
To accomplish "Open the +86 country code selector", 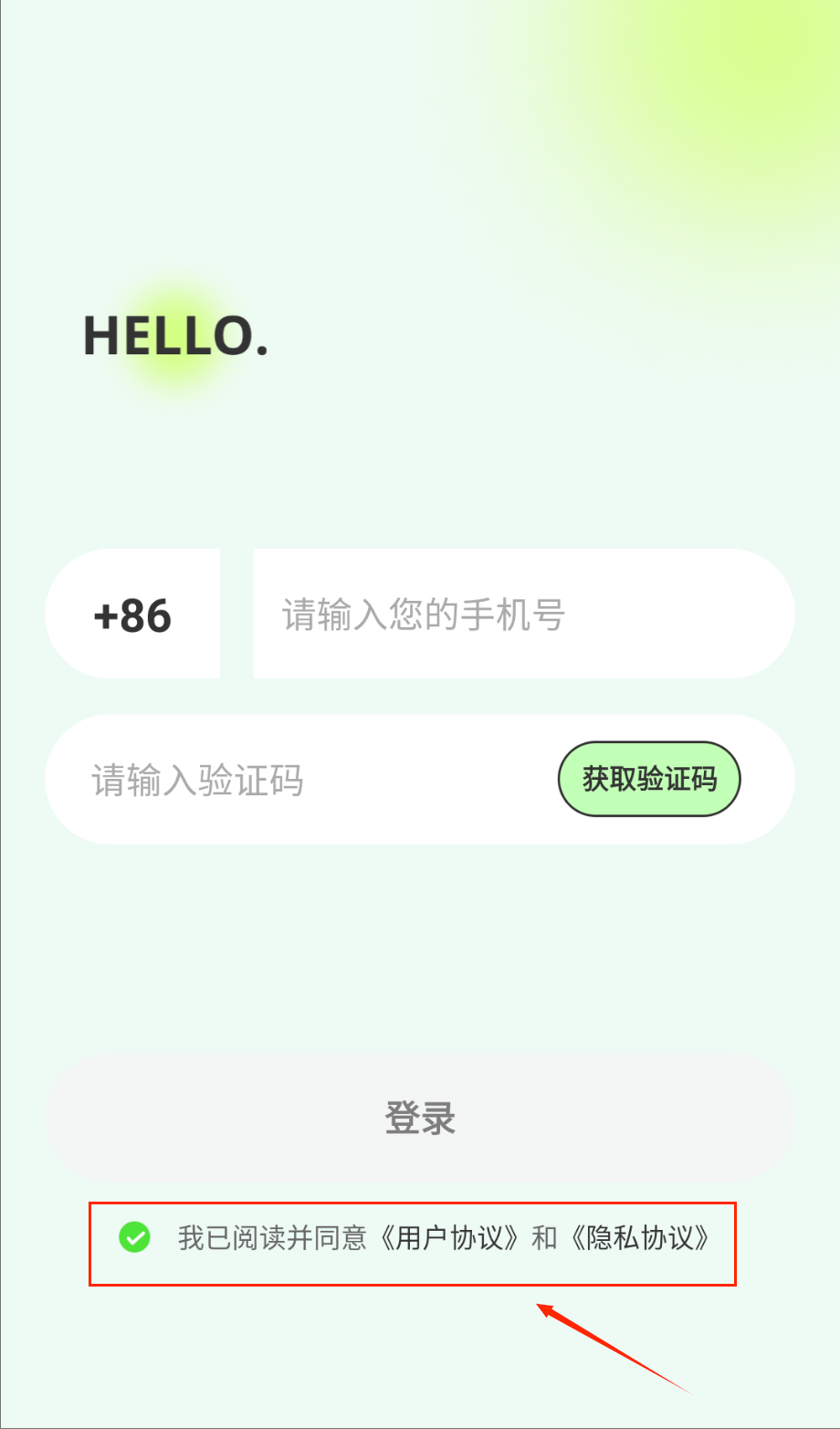I will pos(132,615).
